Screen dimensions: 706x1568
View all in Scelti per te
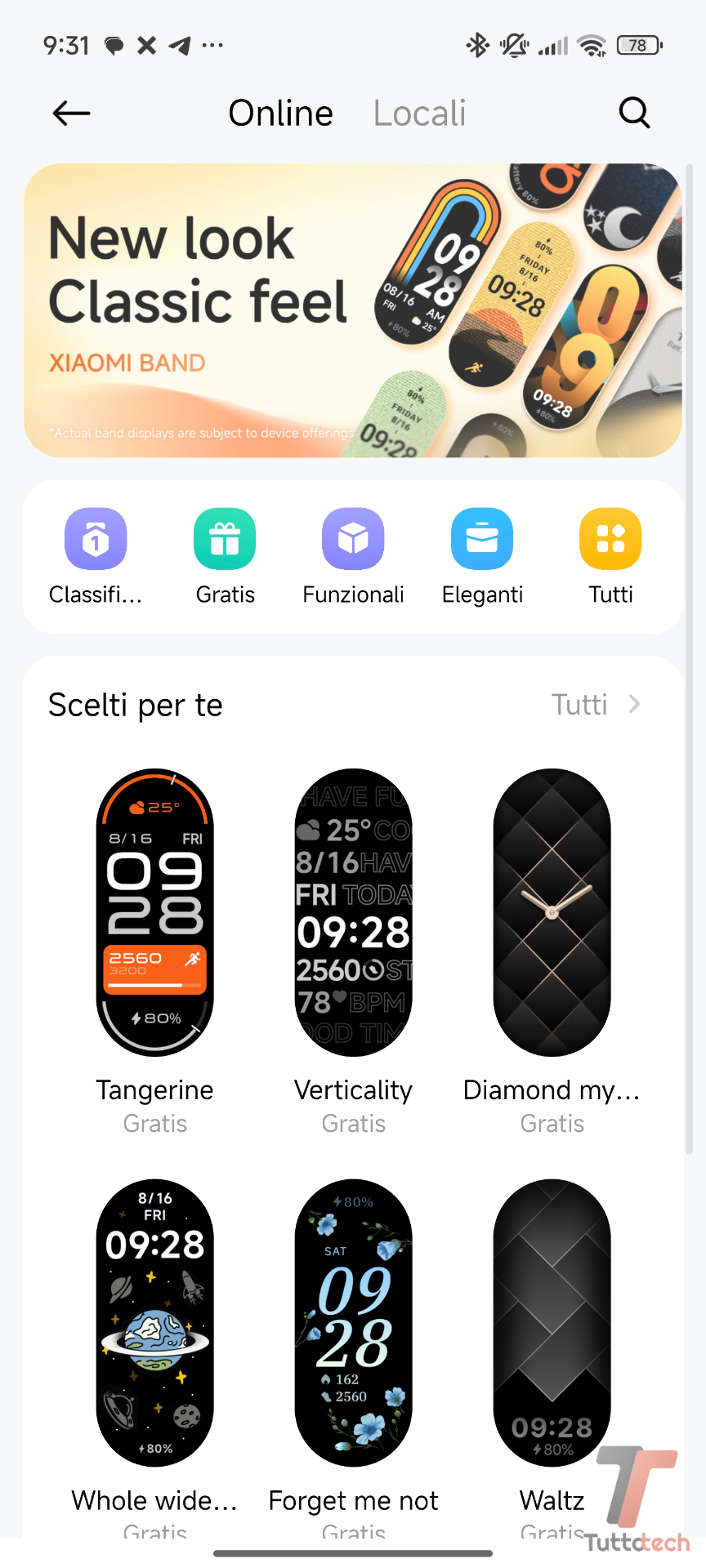point(595,705)
